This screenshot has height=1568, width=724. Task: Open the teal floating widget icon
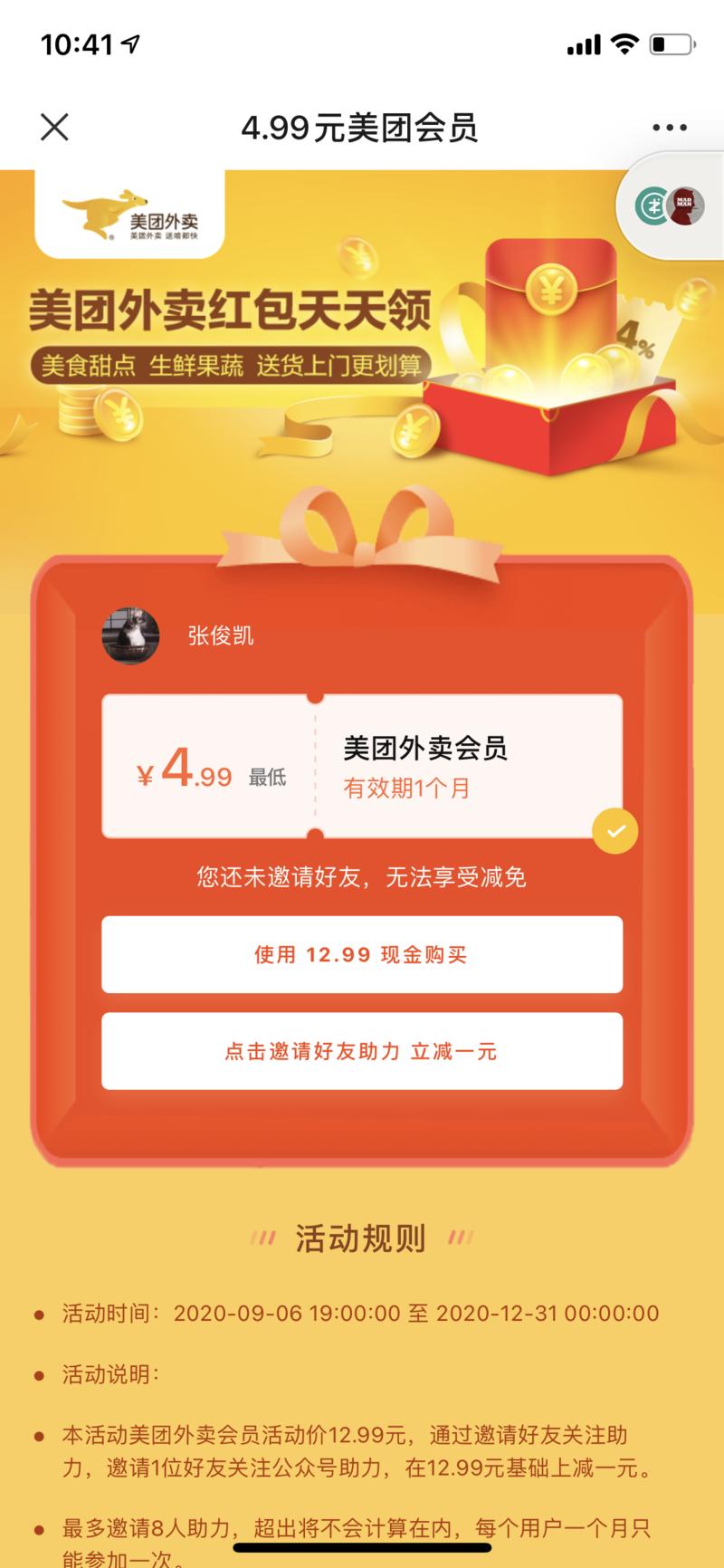pos(653,206)
